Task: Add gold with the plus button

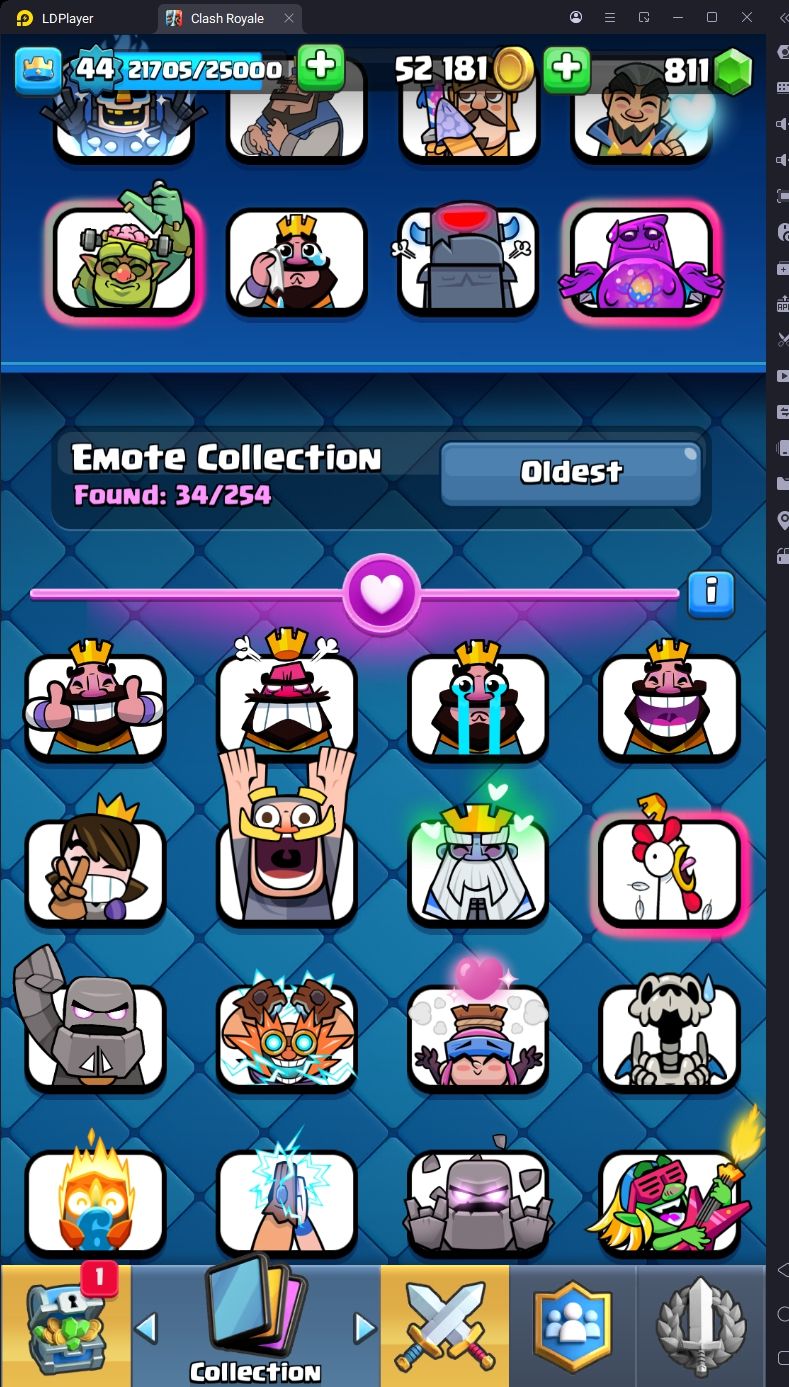Action: 566,69
